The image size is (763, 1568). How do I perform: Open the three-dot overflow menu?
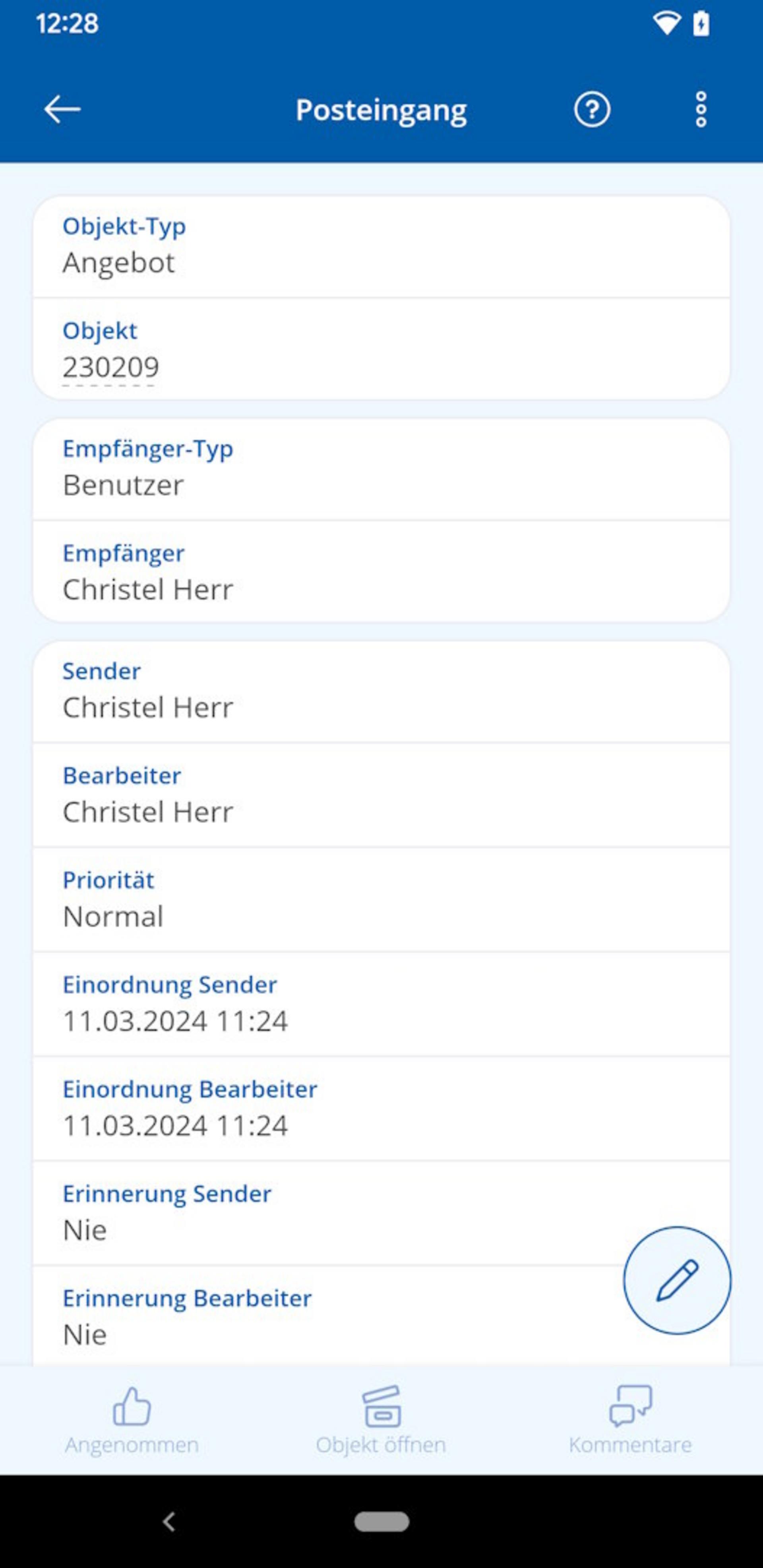[701, 110]
